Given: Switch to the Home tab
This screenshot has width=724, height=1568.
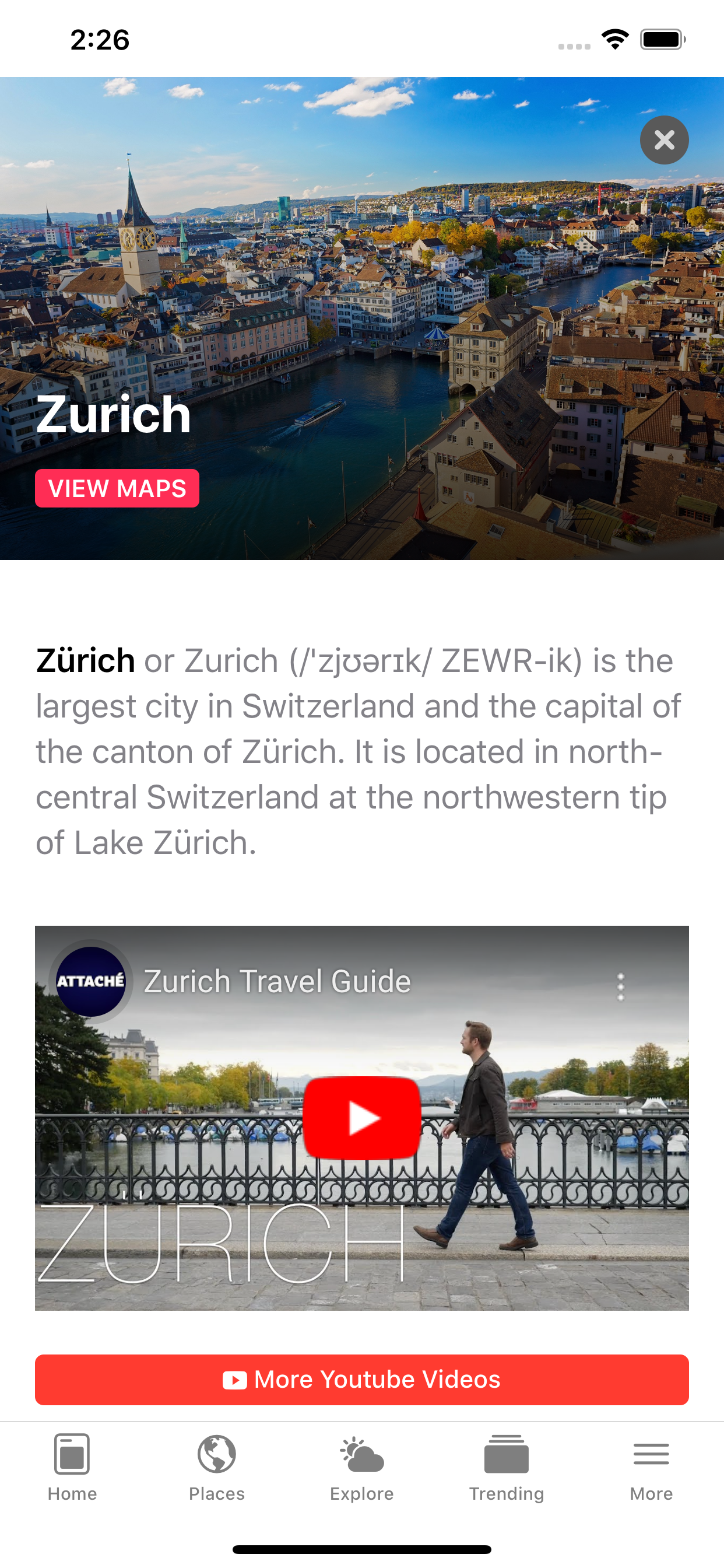Looking at the screenshot, I should [x=72, y=1467].
